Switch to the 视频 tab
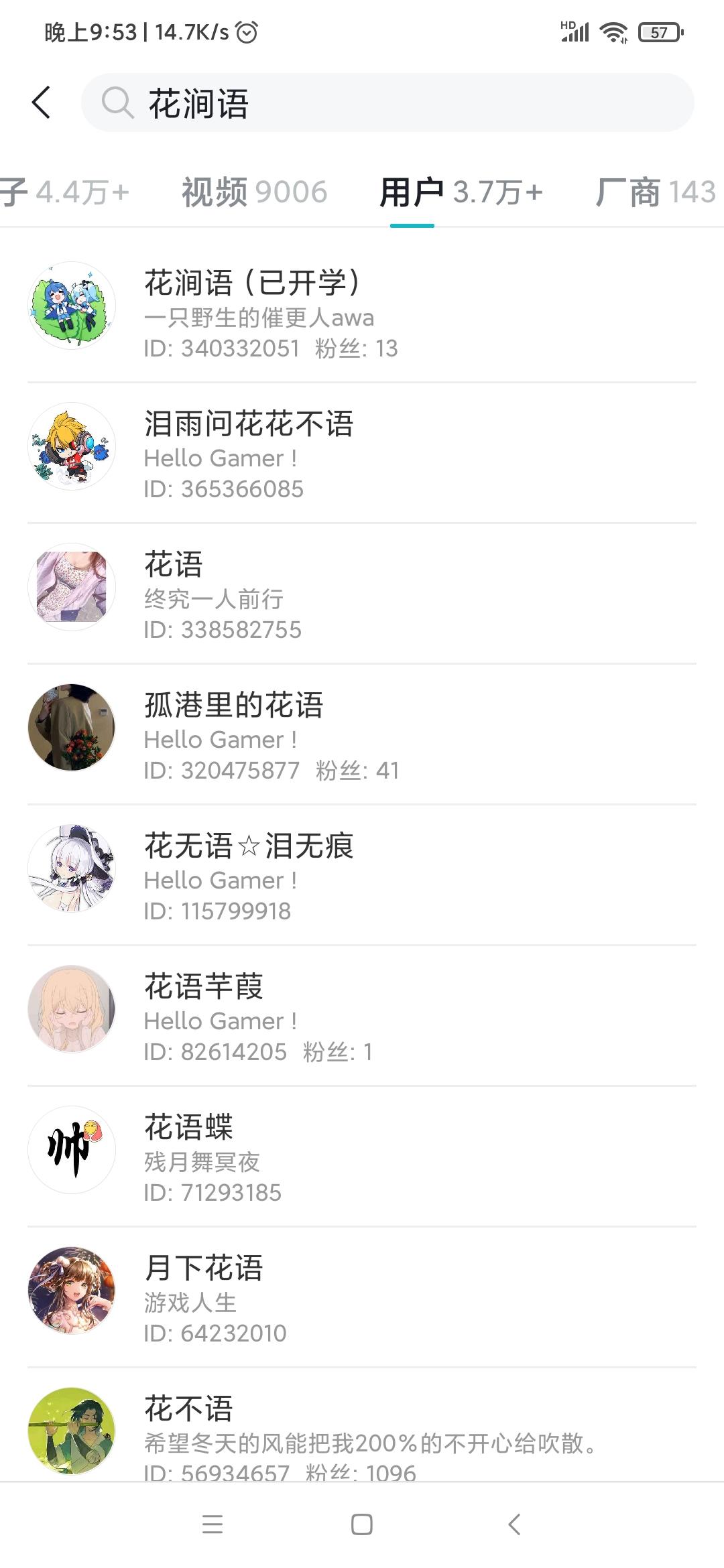 tap(254, 193)
